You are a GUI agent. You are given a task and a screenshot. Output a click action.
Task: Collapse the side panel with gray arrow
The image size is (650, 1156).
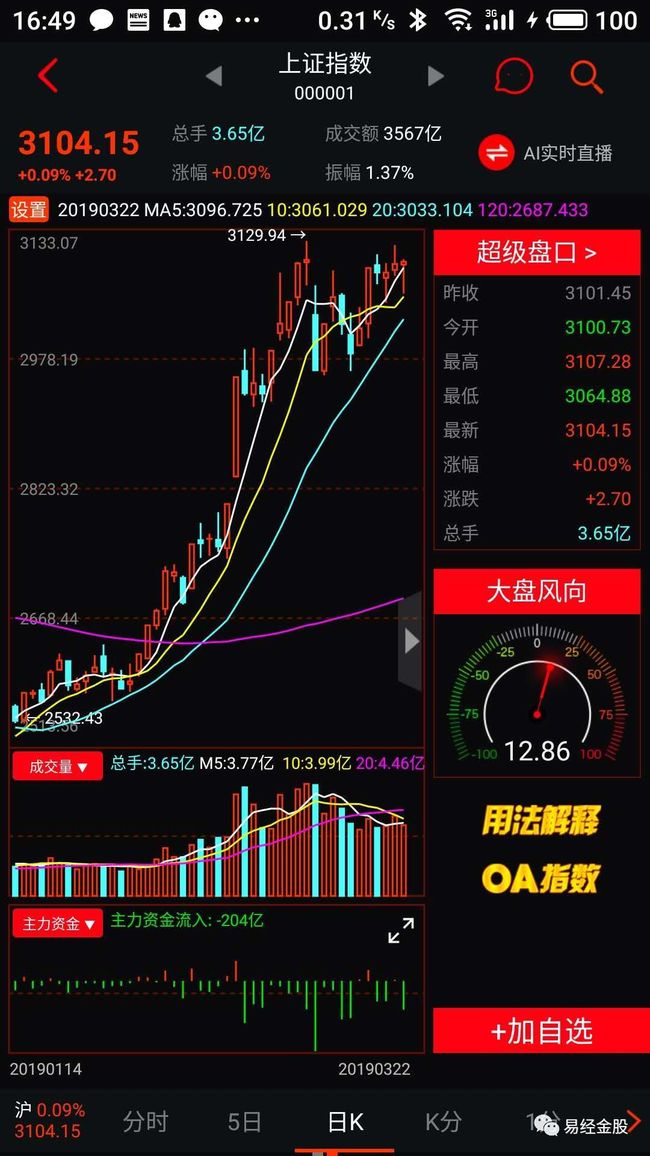pyautogui.click(x=411, y=641)
